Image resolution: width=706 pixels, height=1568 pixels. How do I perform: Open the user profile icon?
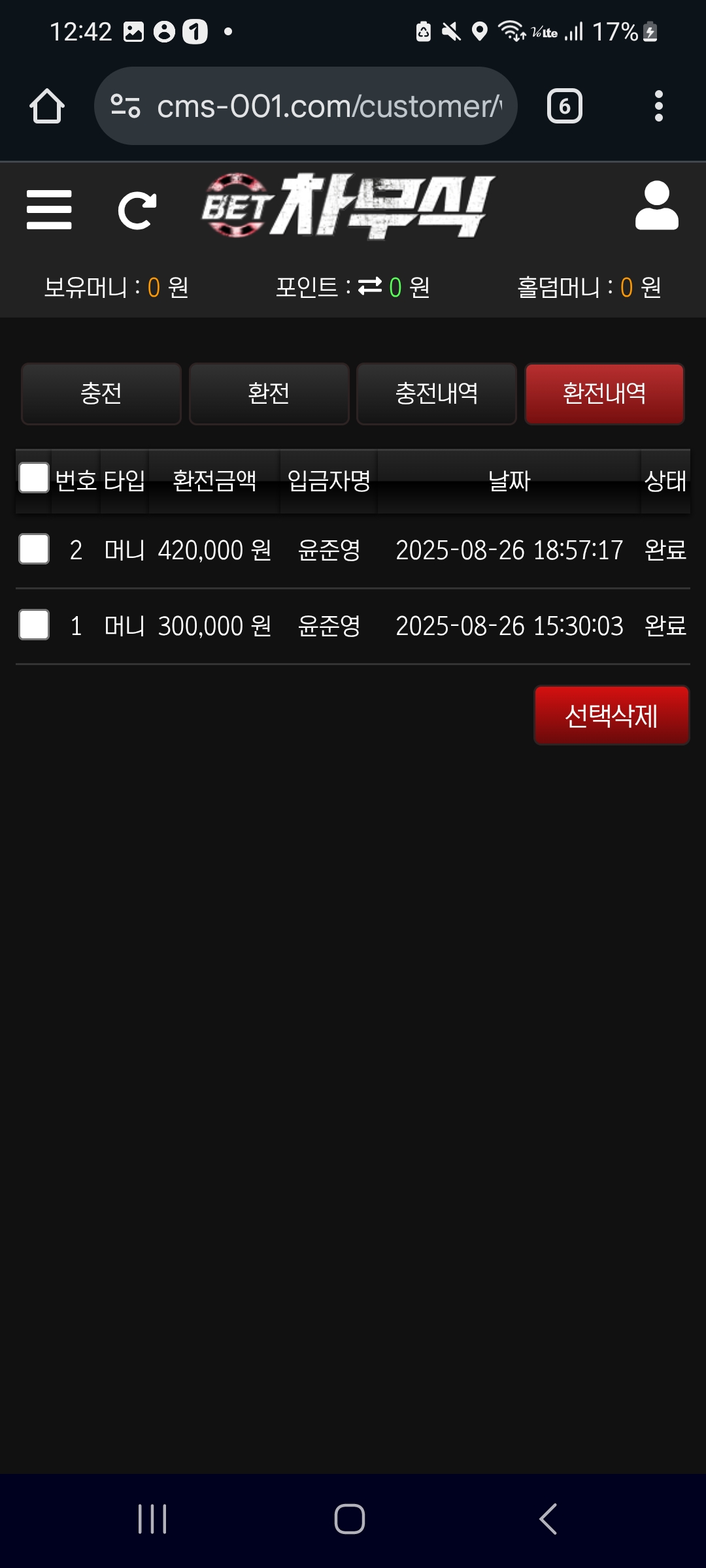point(656,206)
